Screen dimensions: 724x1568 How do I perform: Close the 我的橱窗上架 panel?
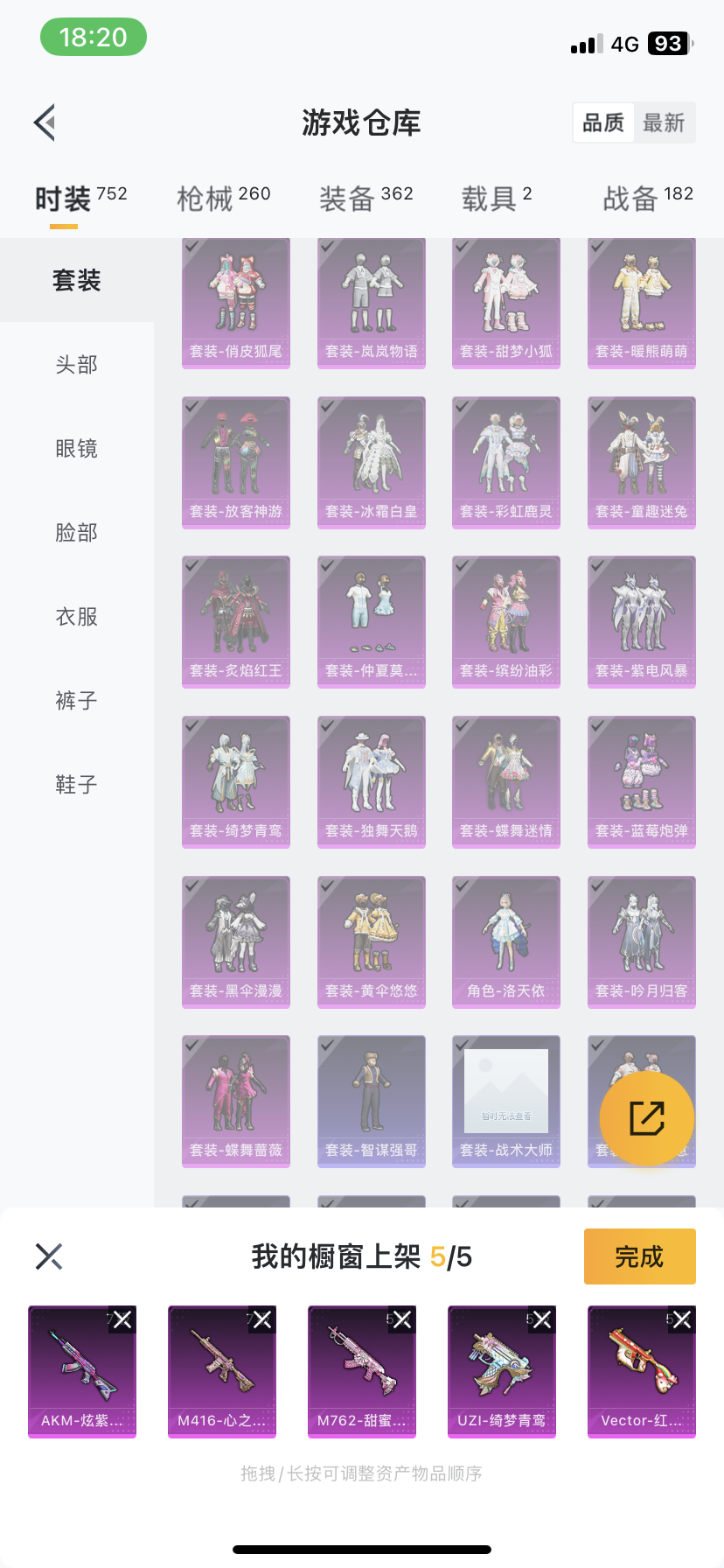tap(49, 1256)
